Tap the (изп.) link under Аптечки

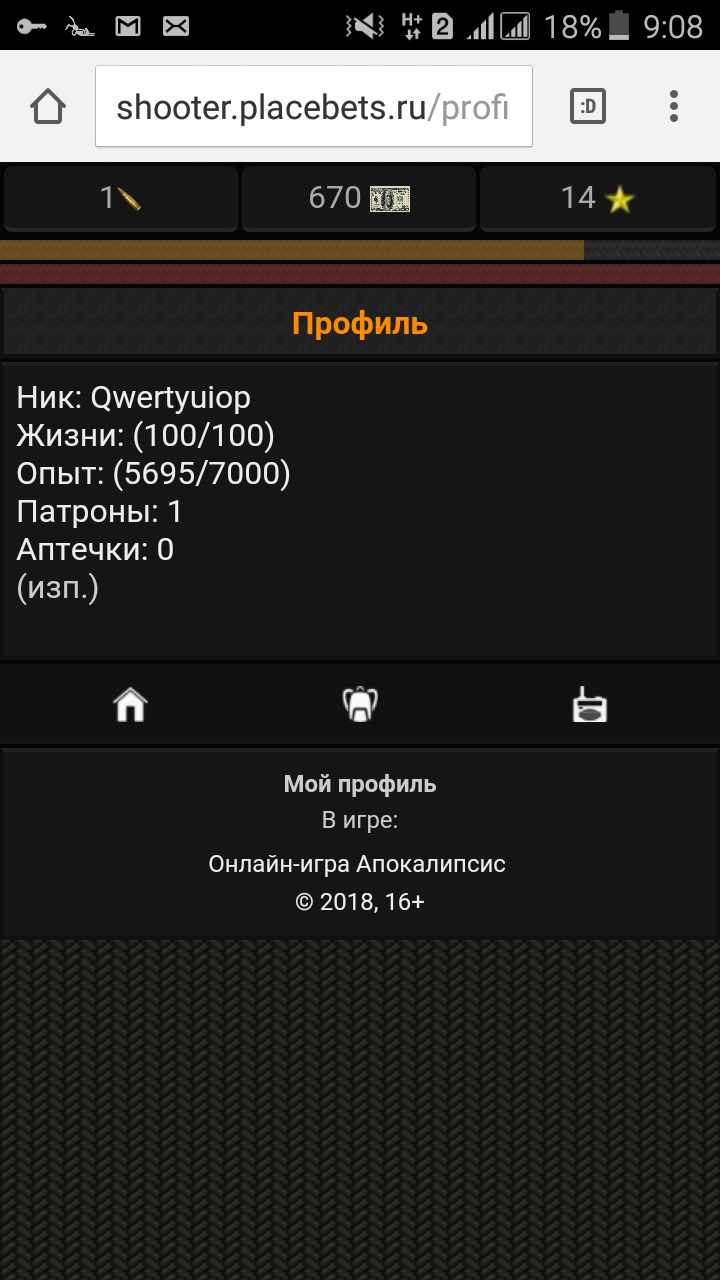[58, 588]
